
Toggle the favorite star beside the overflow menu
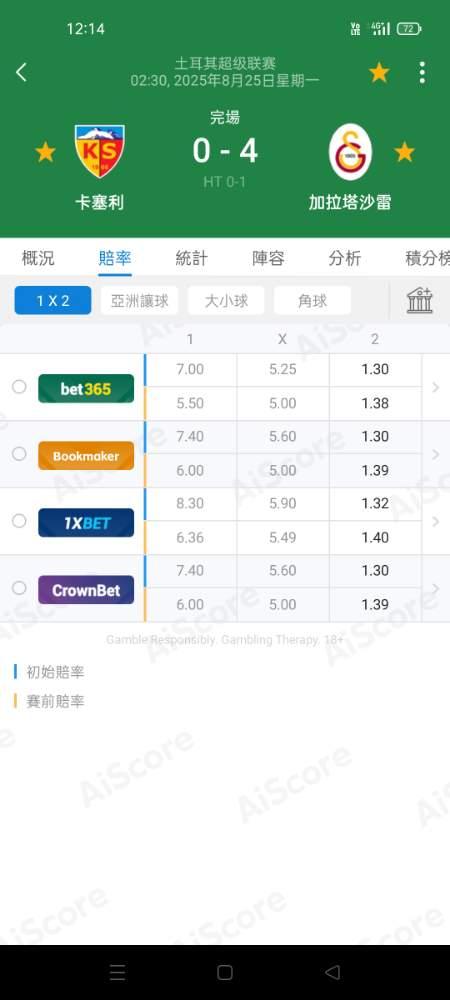click(x=379, y=73)
